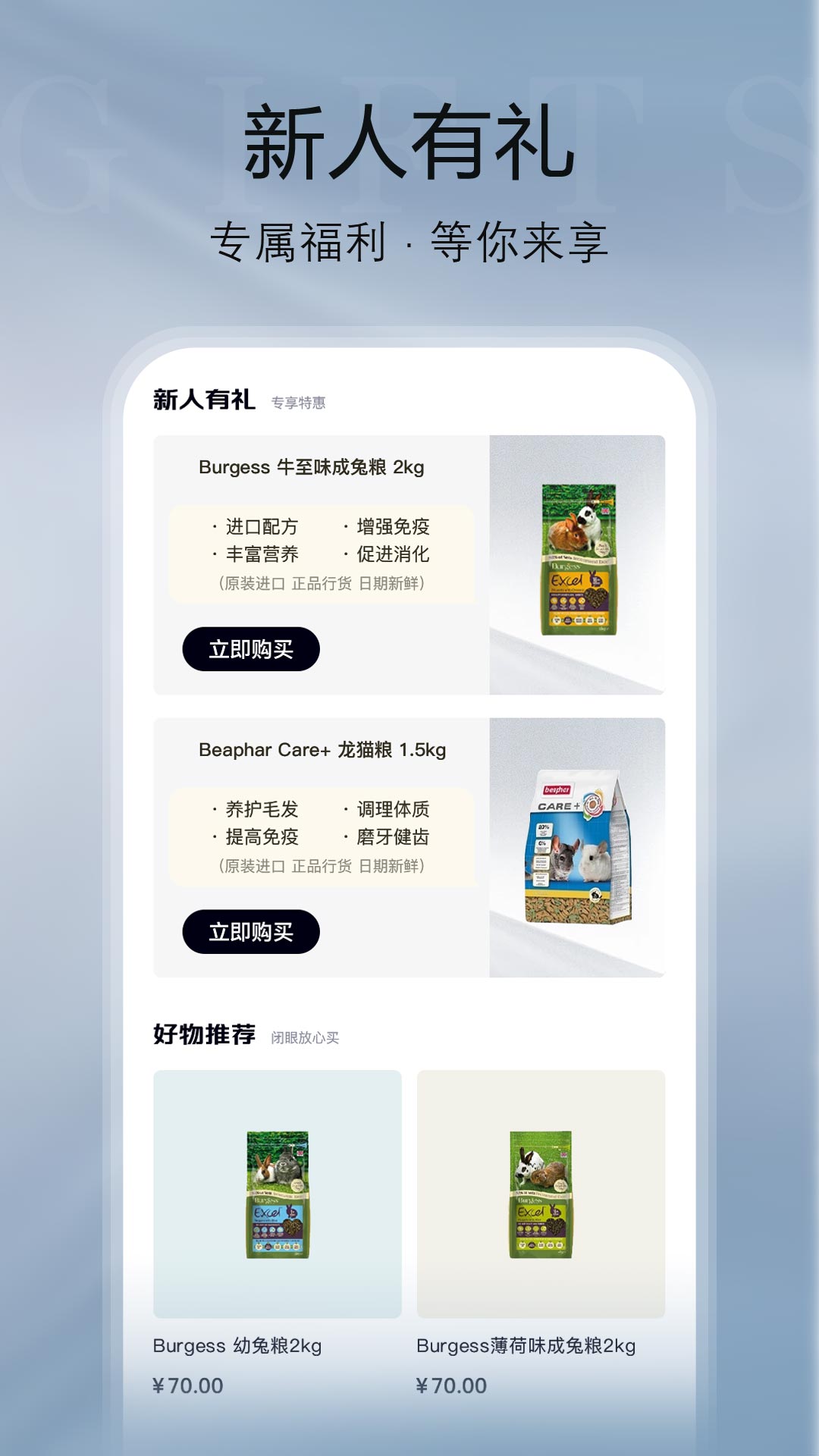点击 Burgess 幼兔粮2kg 商品图片
819x1456 pixels.
point(275,1191)
